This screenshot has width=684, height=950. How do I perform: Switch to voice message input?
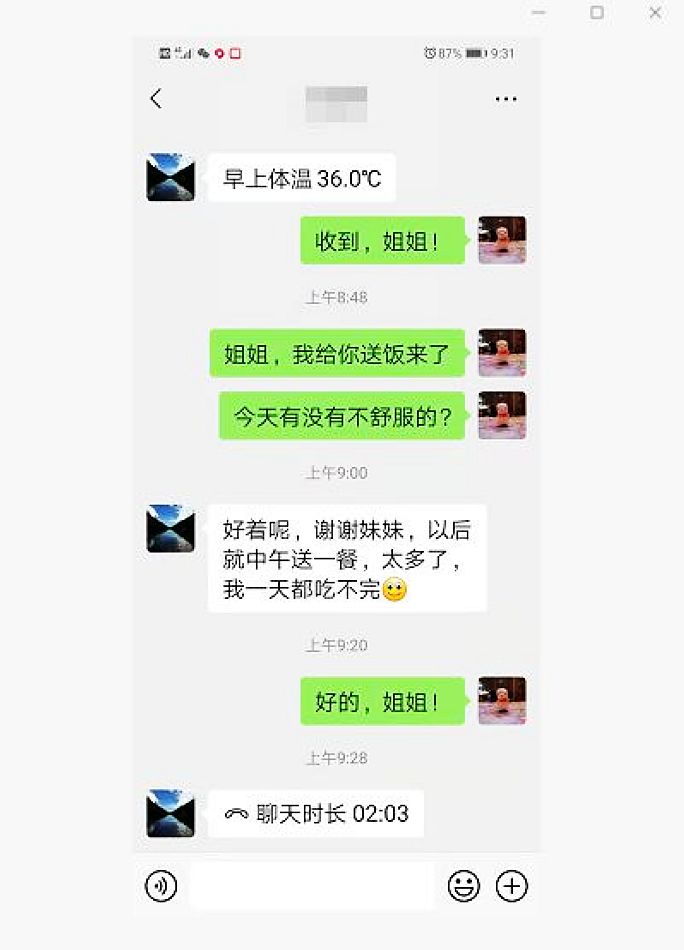click(161, 886)
